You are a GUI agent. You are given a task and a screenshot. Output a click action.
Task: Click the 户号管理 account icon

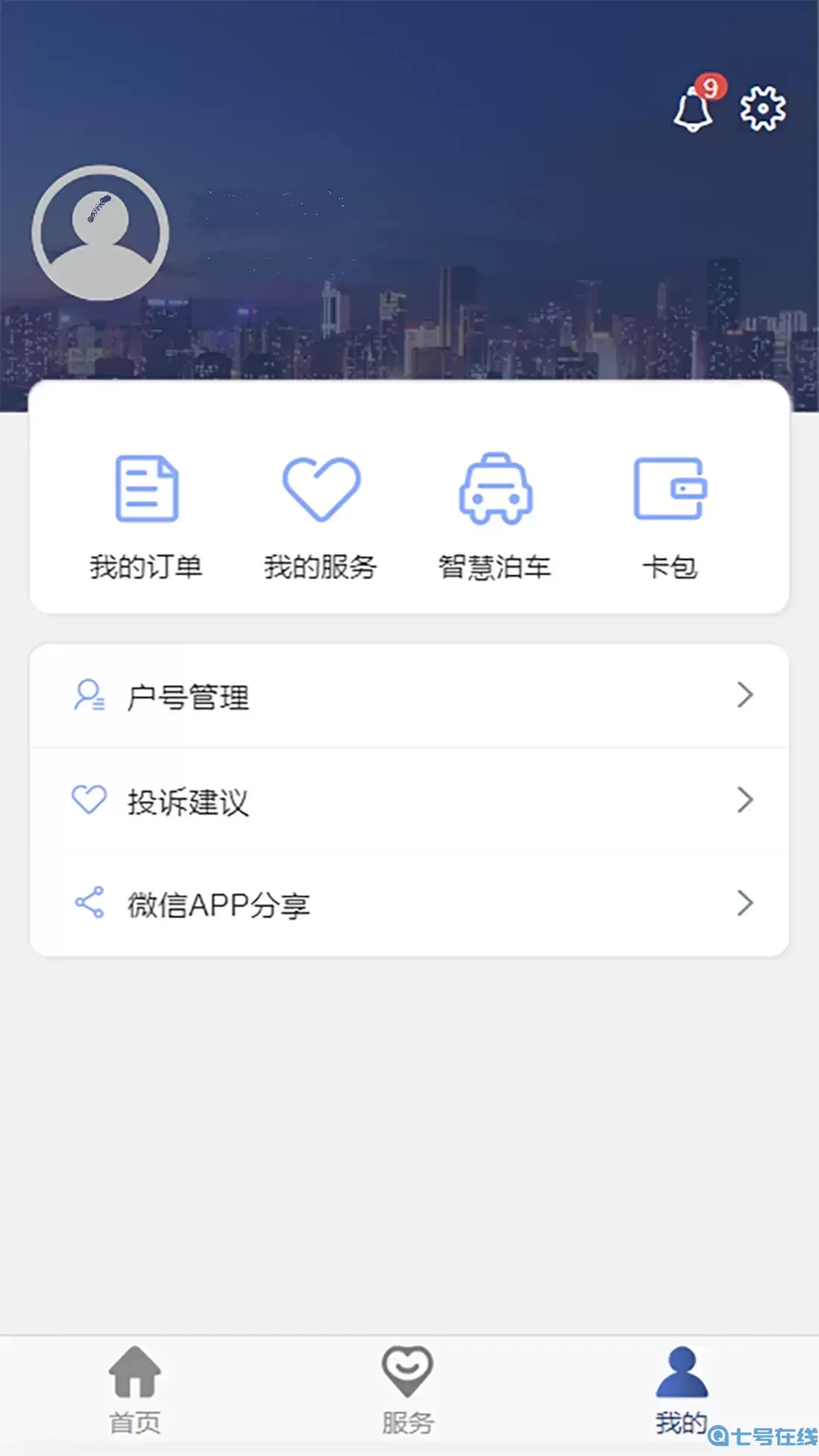[87, 695]
